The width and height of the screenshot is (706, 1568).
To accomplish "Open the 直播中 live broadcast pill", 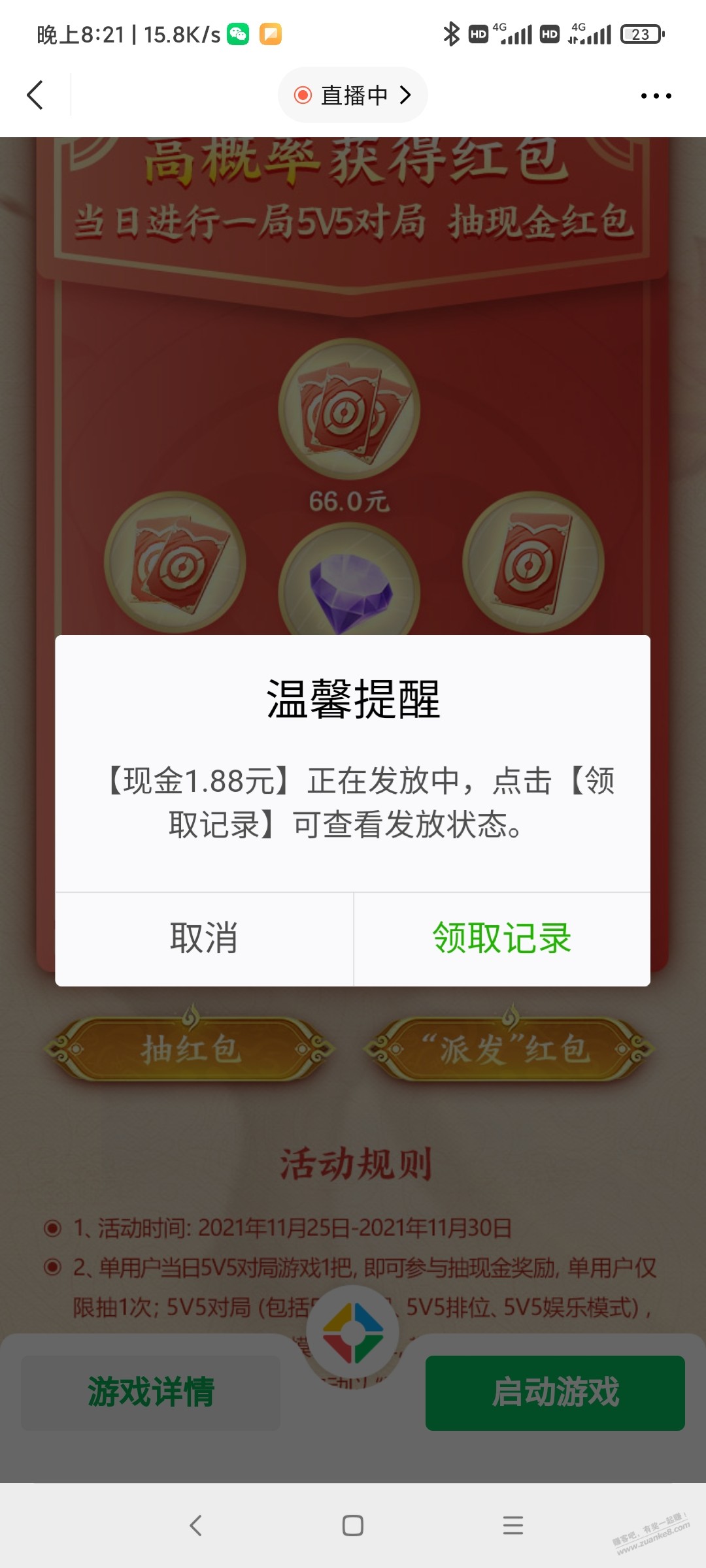I will point(353,95).
